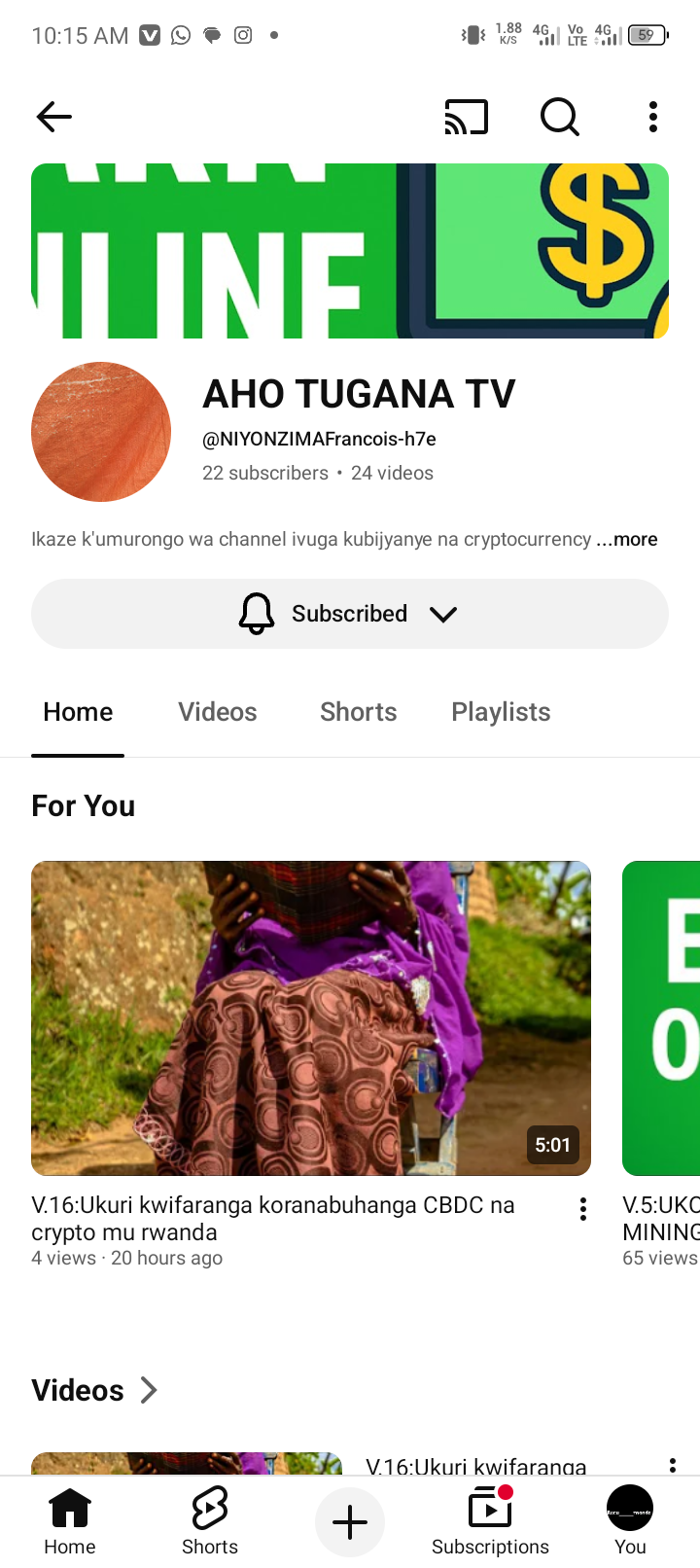Search within AHO TUGANA TV channel

(x=560, y=117)
